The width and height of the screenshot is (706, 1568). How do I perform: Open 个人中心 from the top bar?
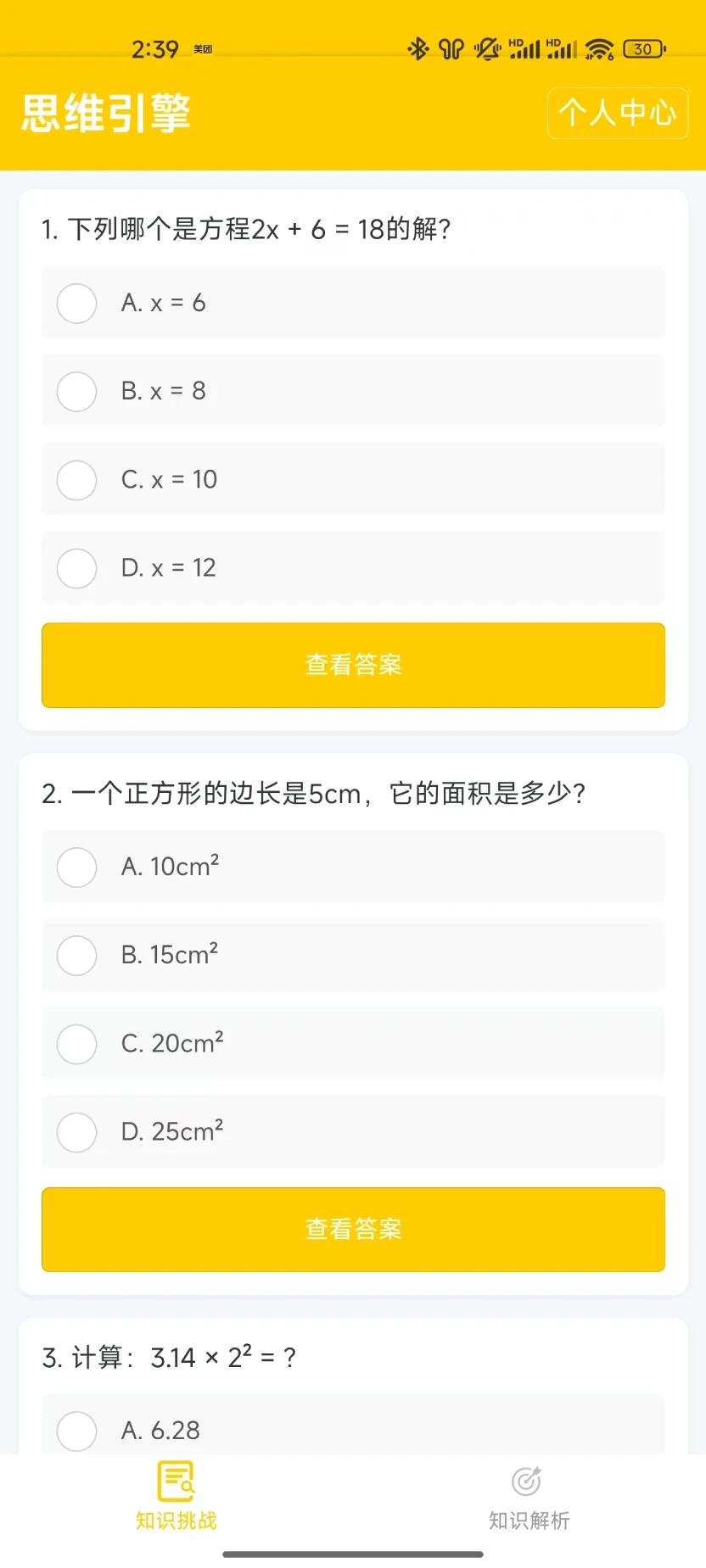(617, 113)
